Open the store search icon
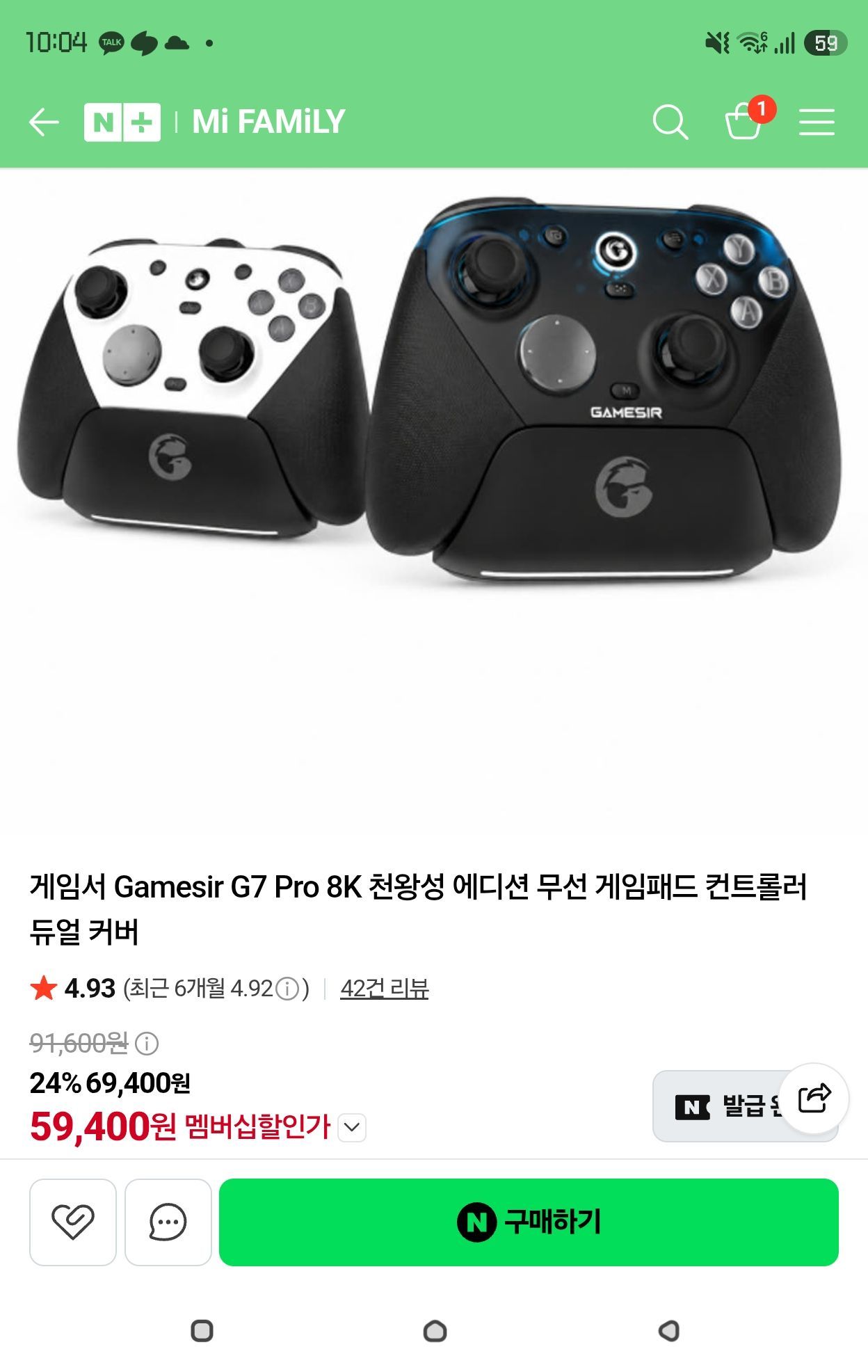This screenshot has width=868, height=1372. (x=670, y=122)
